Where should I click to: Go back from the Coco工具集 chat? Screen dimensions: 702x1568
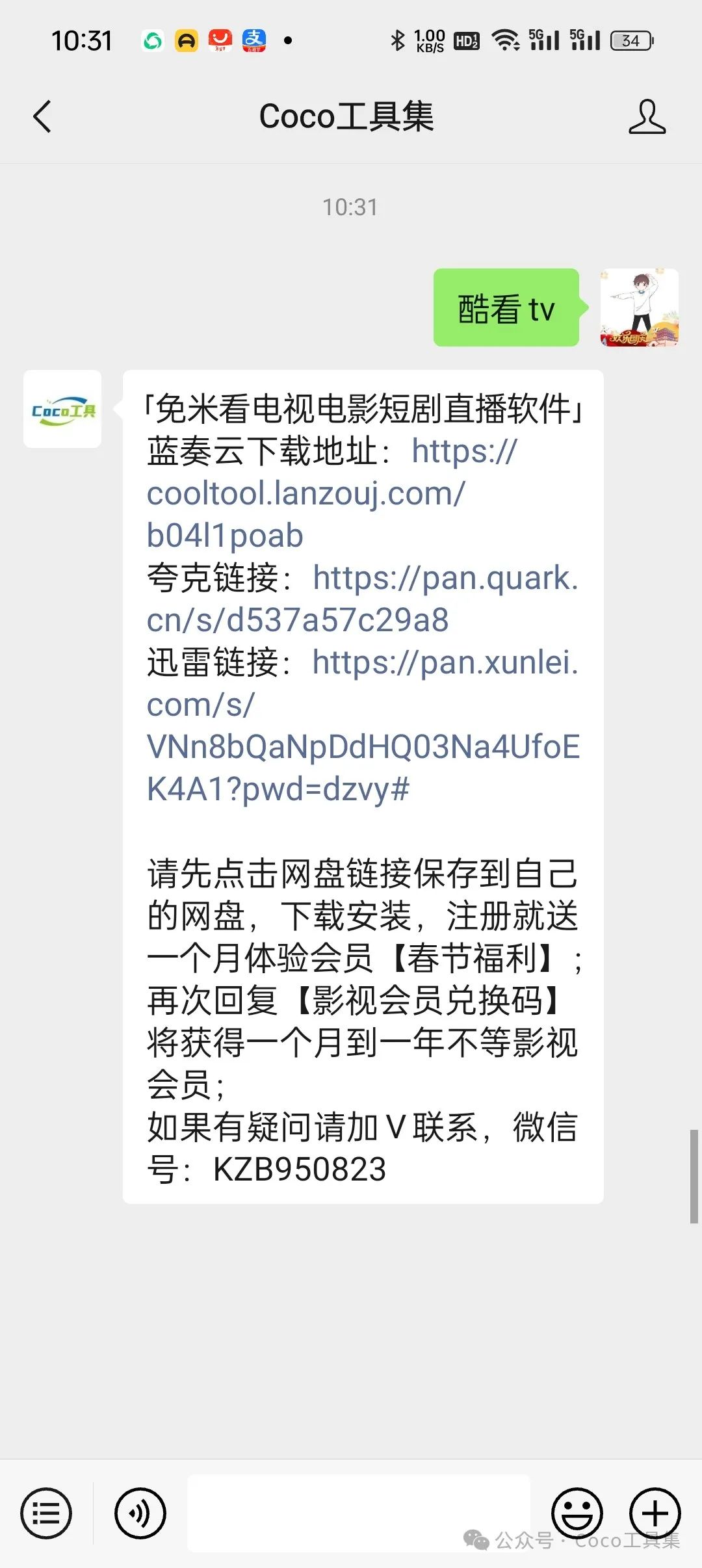(x=42, y=117)
